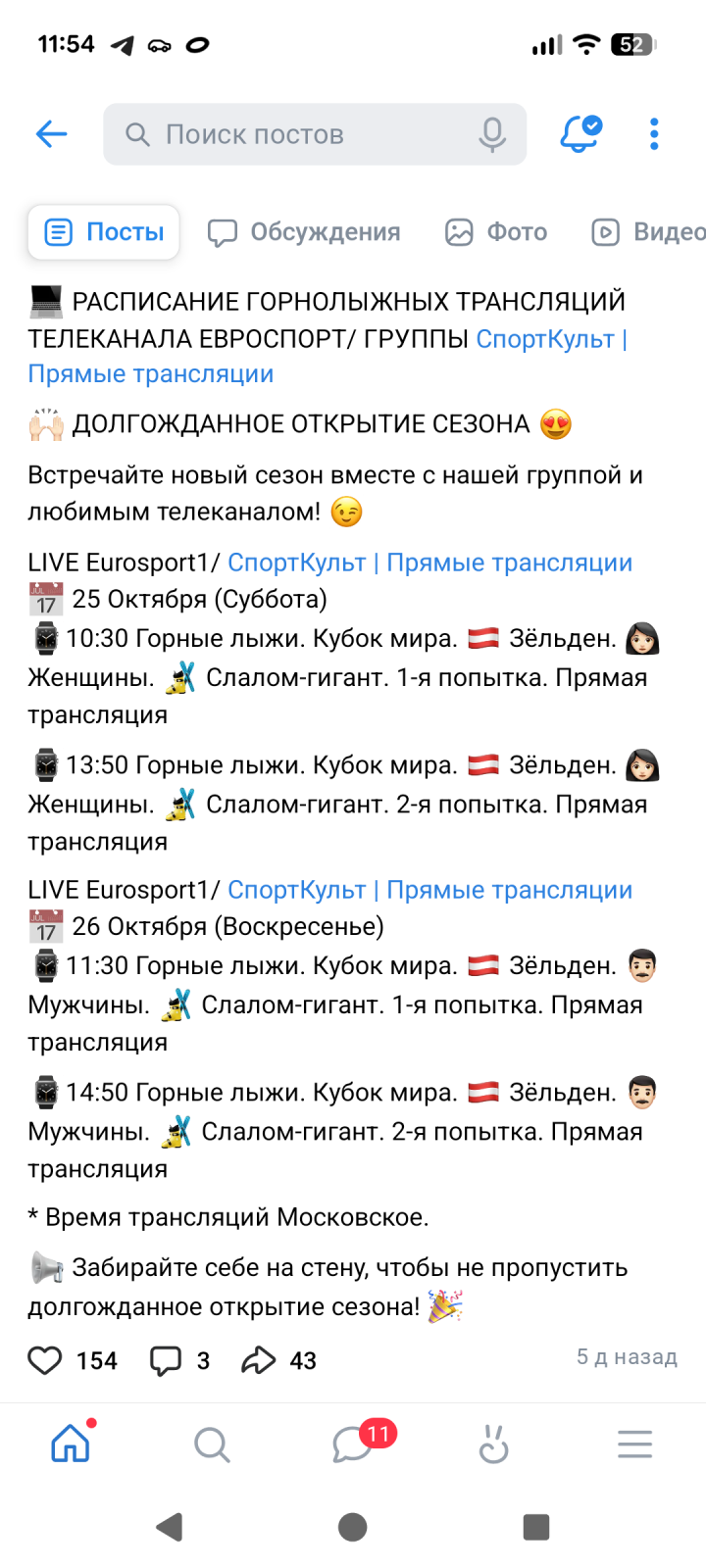706x1568 pixels.
Task: Share the post with 43 reposts
Action: (259, 1360)
